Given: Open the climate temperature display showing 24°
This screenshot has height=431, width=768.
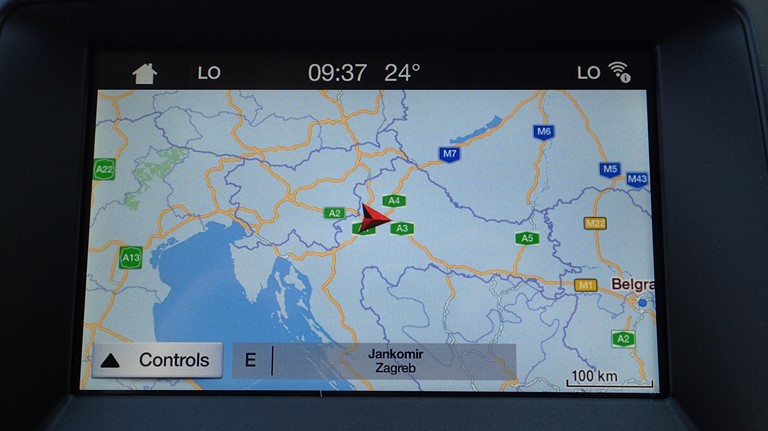Looking at the screenshot, I should tap(402, 73).
